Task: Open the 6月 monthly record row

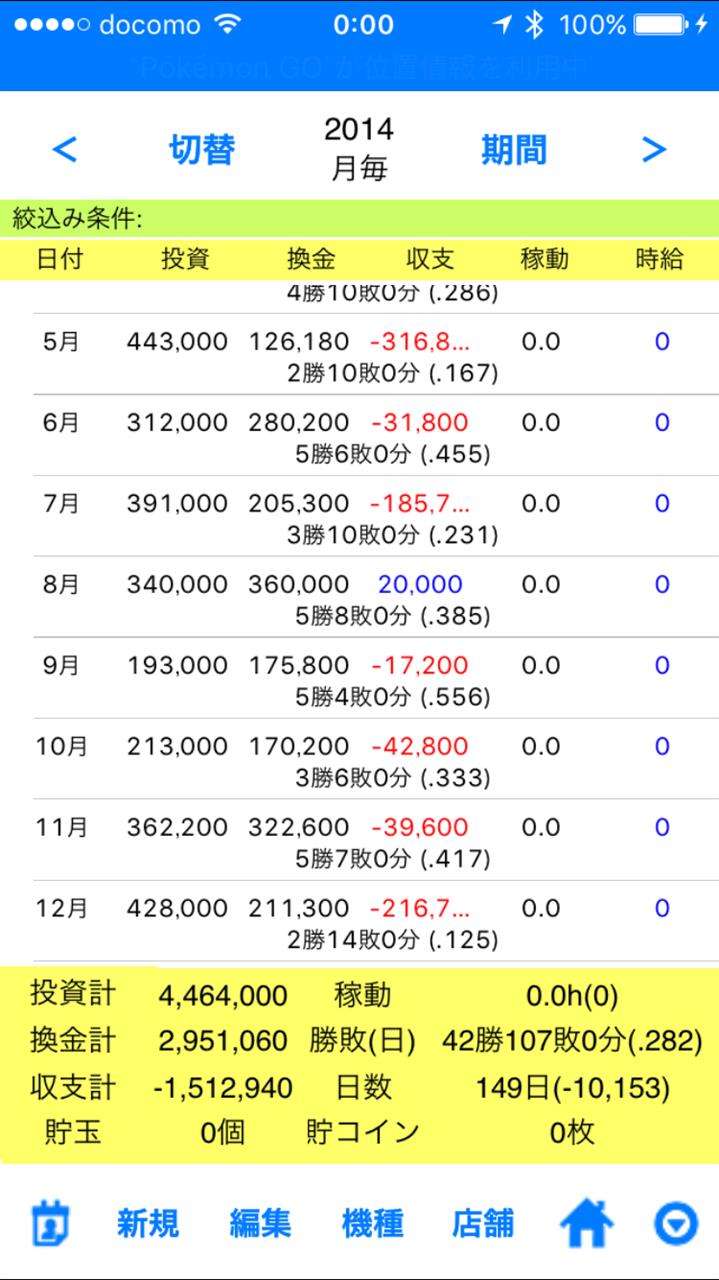Action: tap(359, 436)
